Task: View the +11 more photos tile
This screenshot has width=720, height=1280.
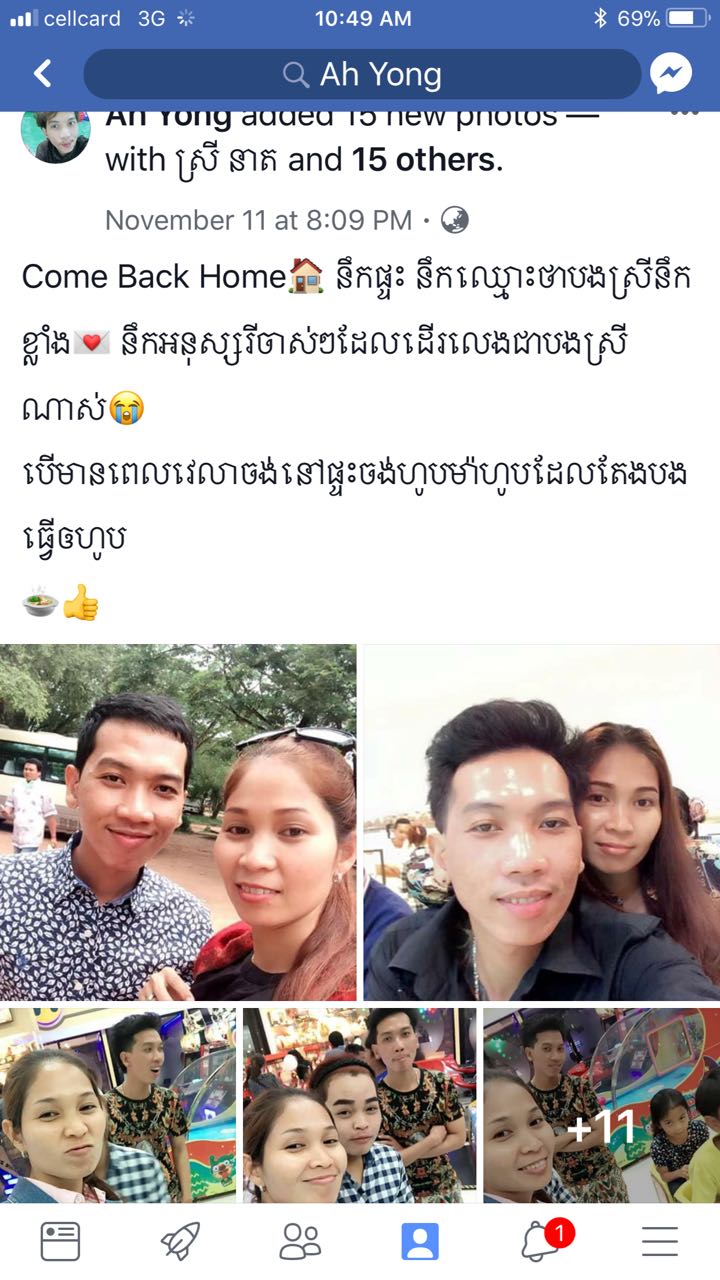Action: pos(601,1105)
